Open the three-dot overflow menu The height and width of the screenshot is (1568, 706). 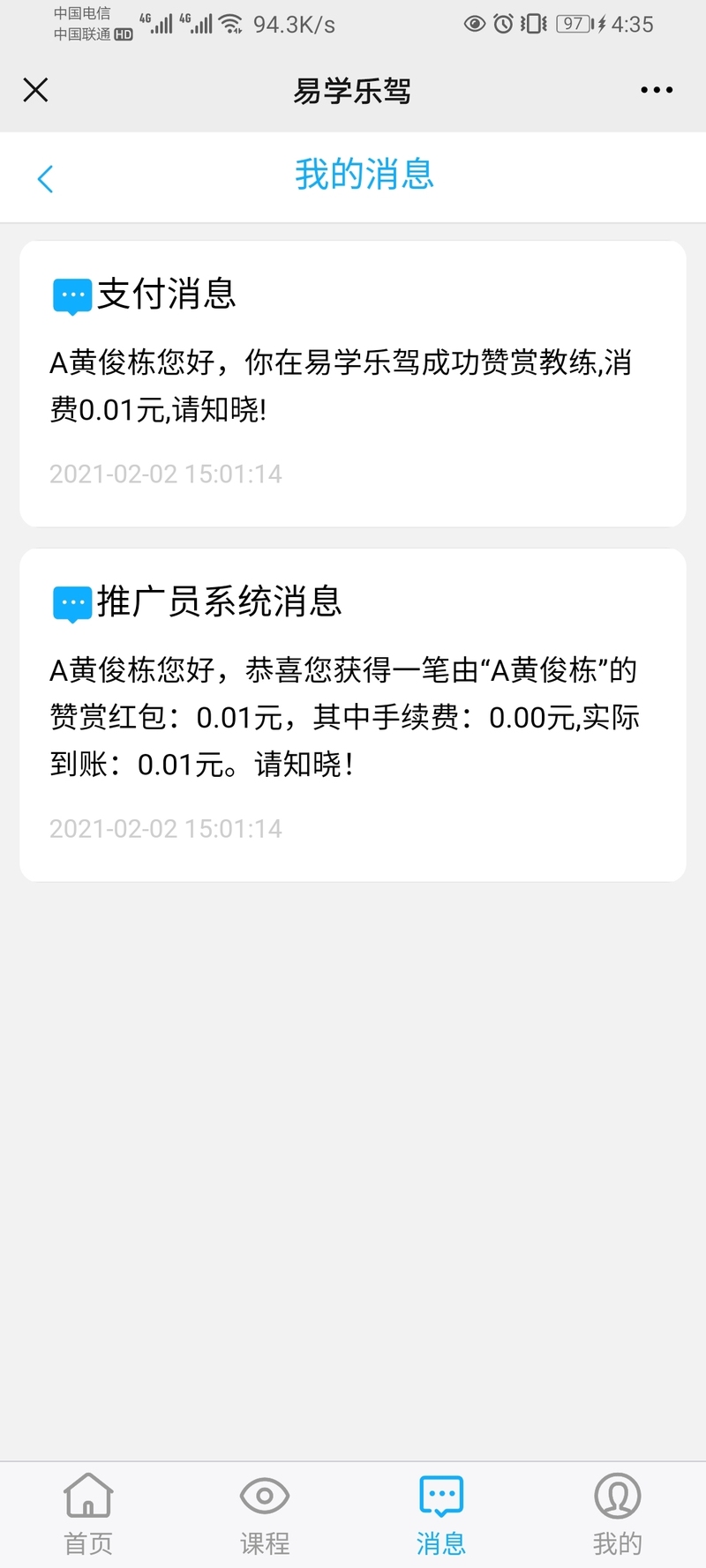pyautogui.click(x=657, y=90)
